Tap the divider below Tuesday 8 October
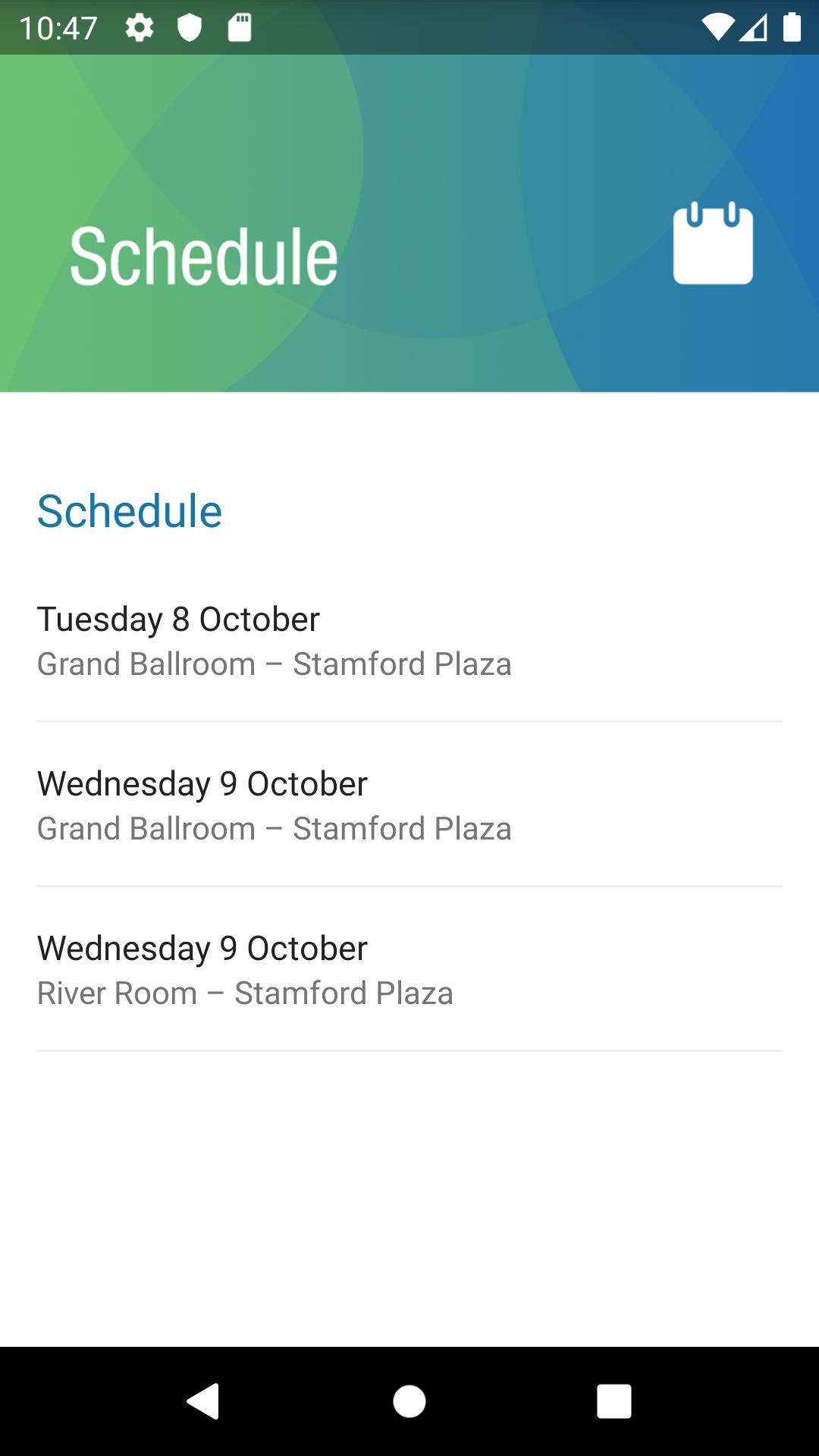 (x=409, y=720)
